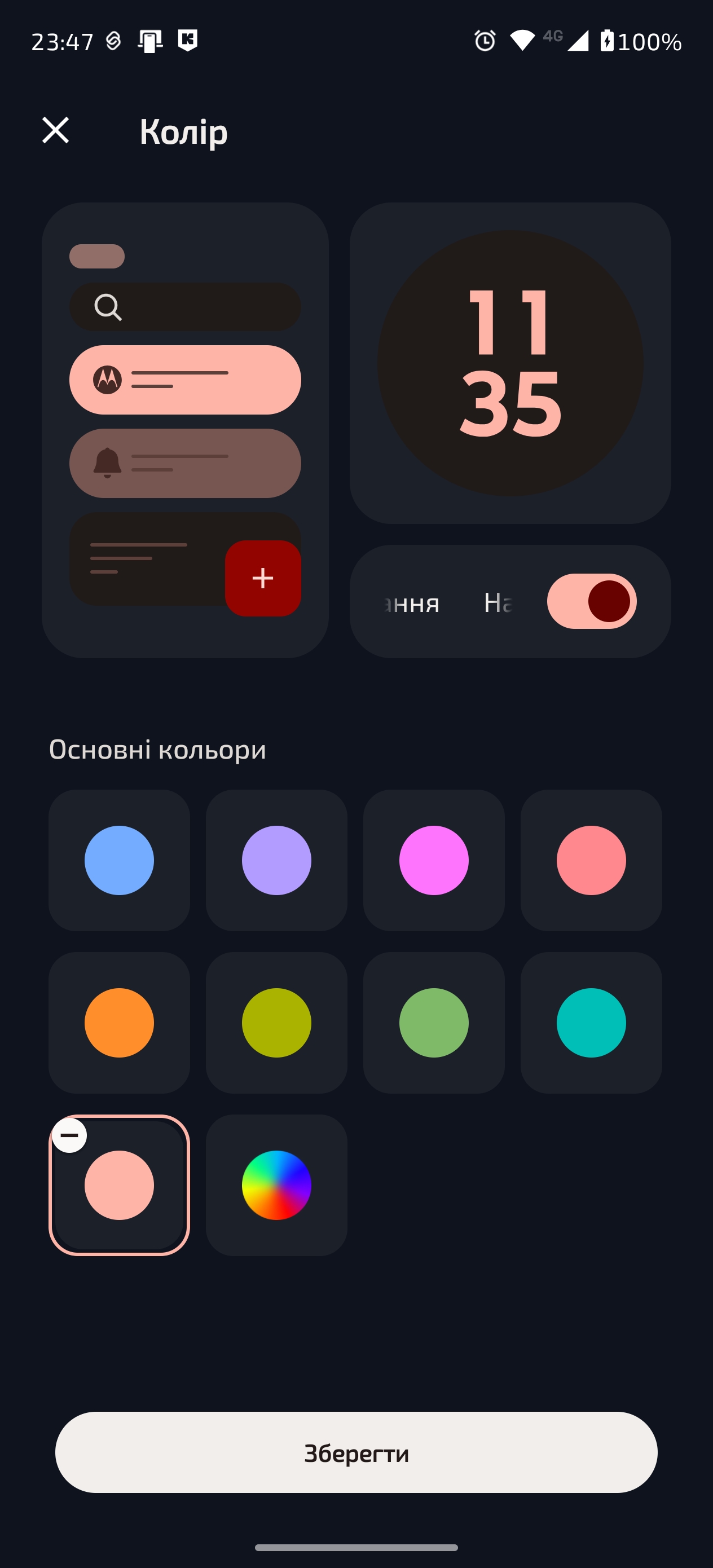The width and height of the screenshot is (713, 1568).
Task: Select the blue color swatch
Action: tap(120, 860)
